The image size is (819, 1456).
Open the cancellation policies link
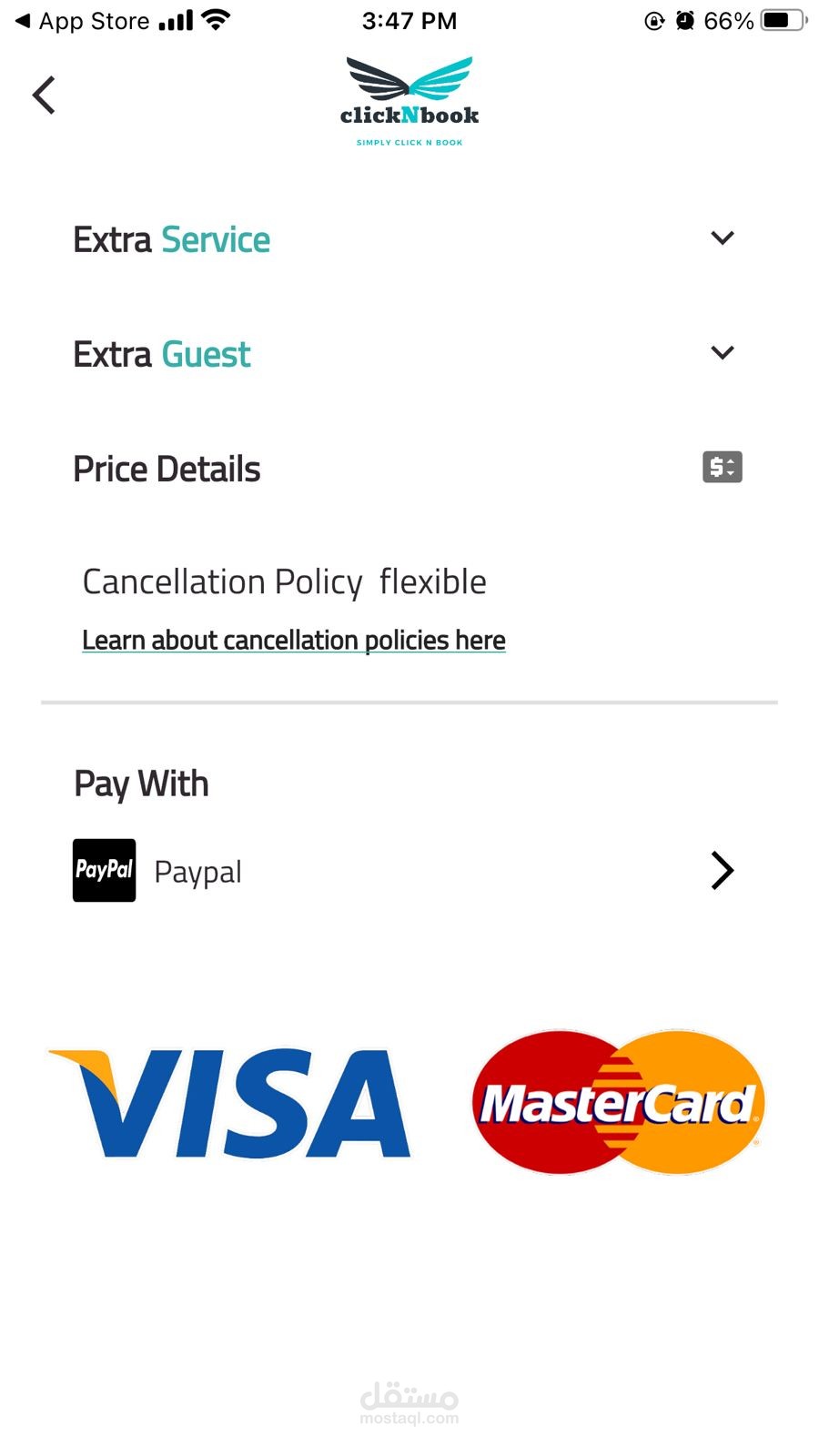click(293, 641)
